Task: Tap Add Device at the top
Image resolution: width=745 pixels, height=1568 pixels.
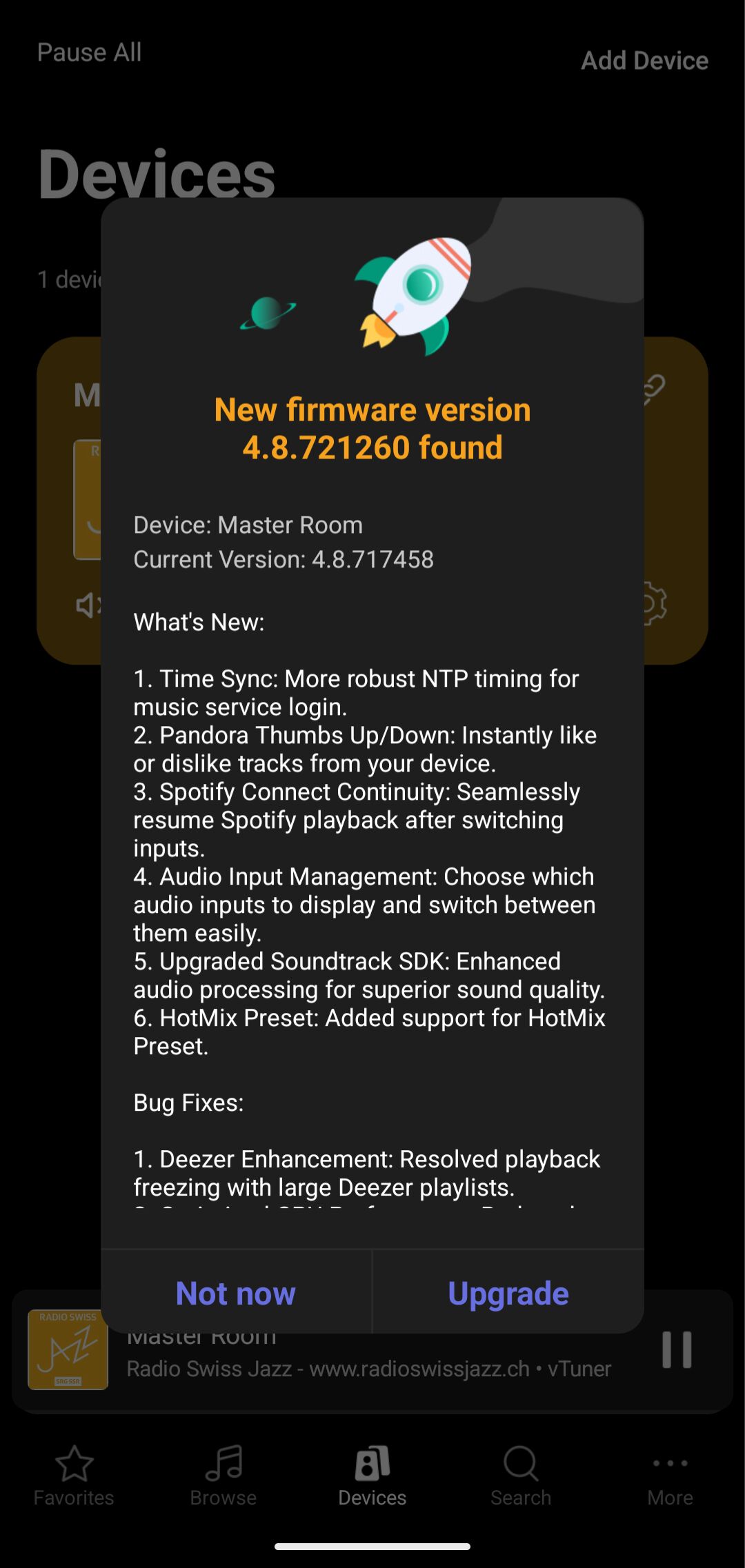Action: [x=644, y=61]
